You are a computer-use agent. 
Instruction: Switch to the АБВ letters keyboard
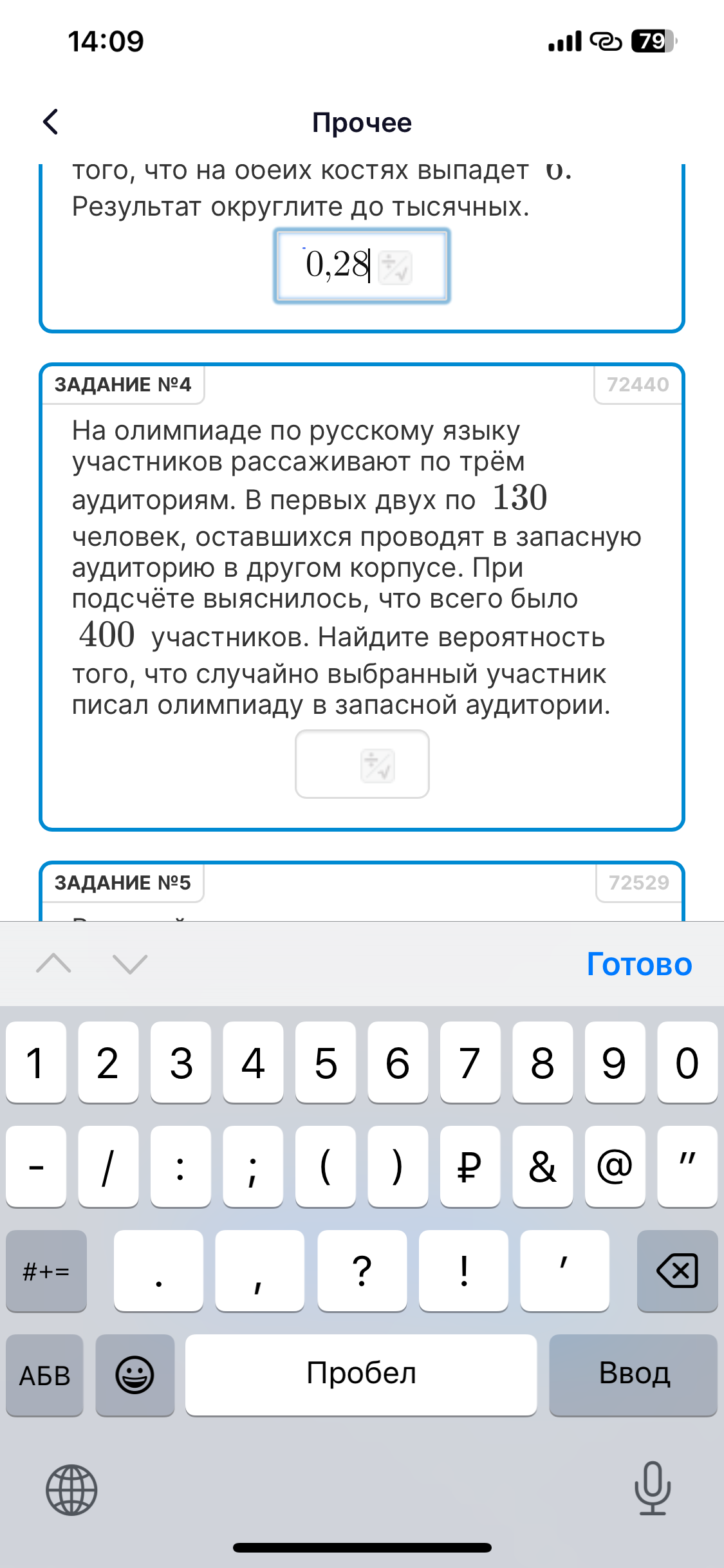click(x=45, y=1376)
